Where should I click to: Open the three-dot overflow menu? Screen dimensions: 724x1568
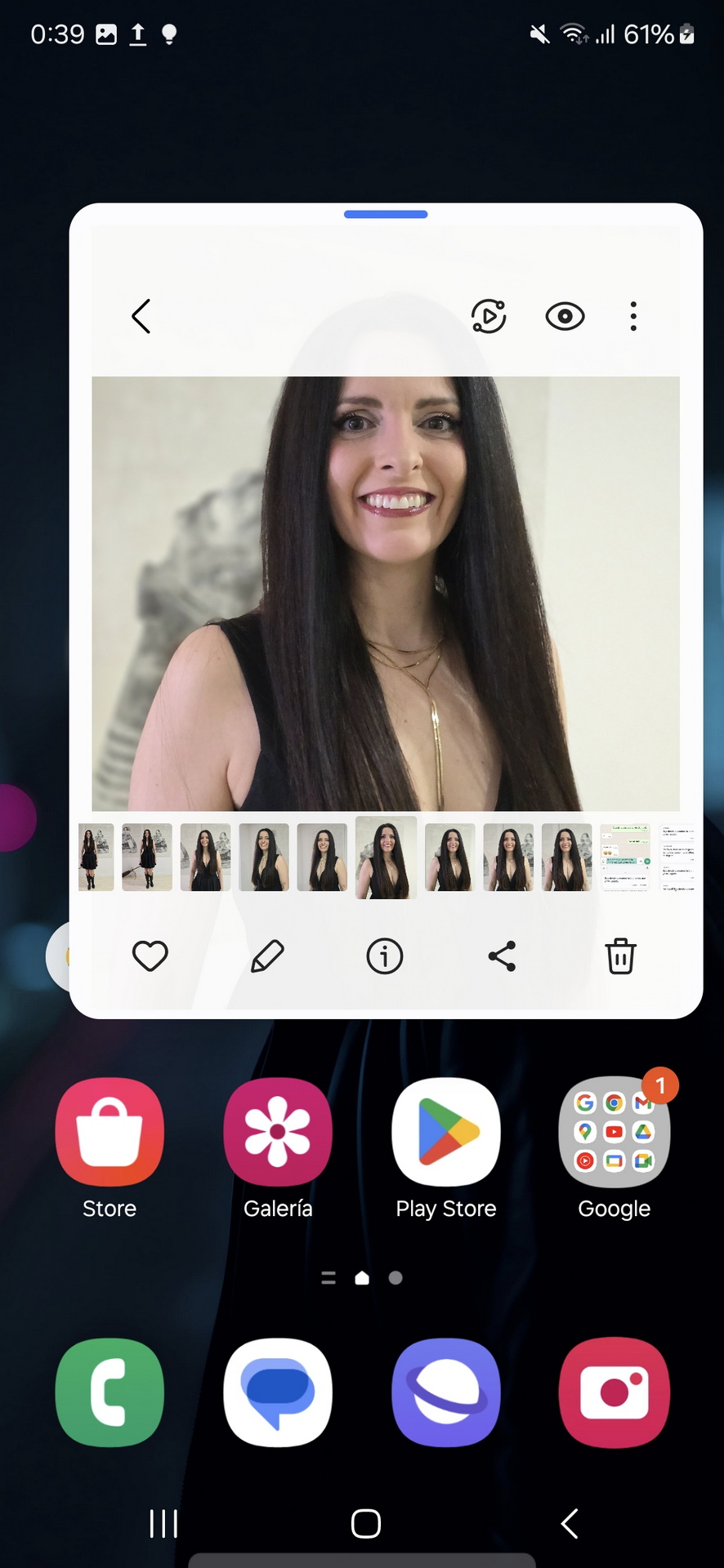pos(633,316)
